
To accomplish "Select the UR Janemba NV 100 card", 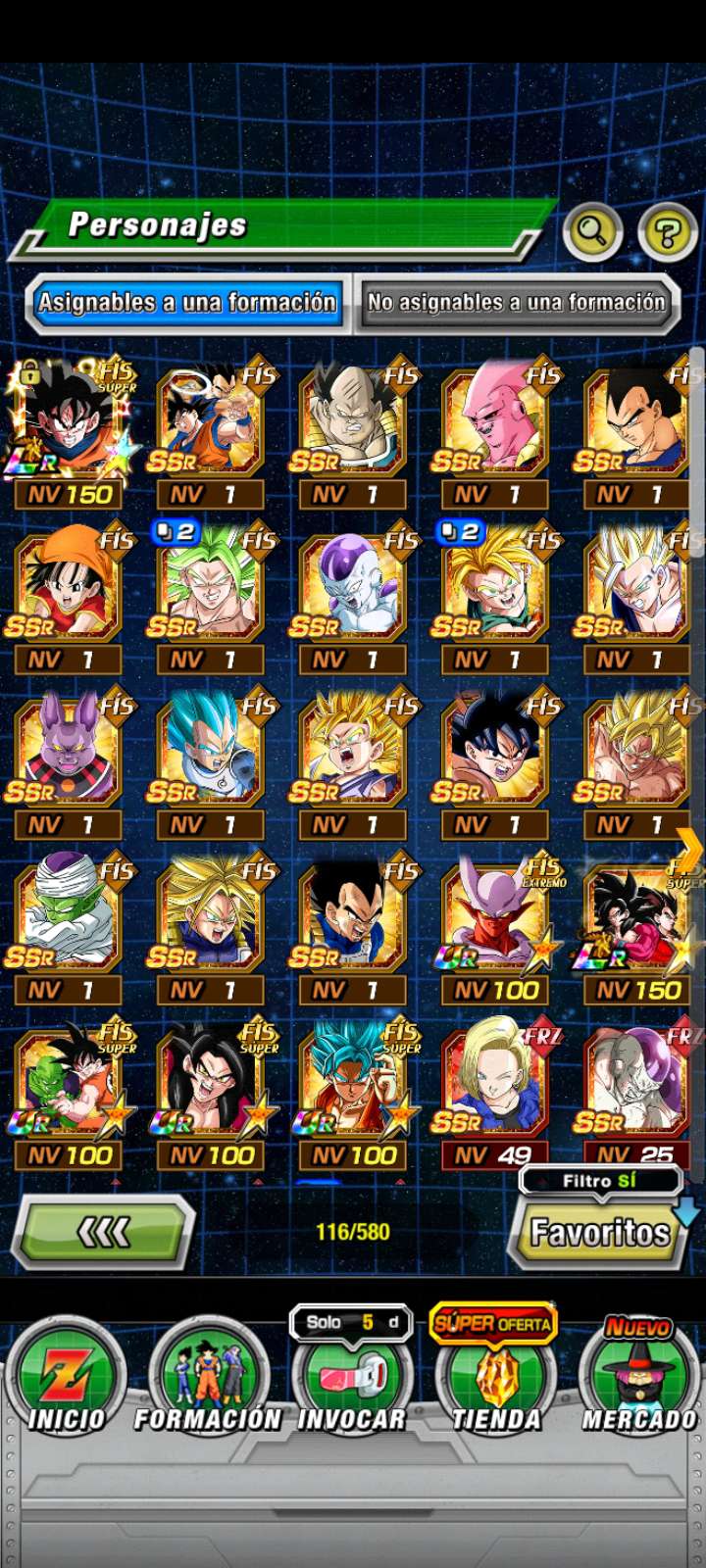I will tap(495, 926).
